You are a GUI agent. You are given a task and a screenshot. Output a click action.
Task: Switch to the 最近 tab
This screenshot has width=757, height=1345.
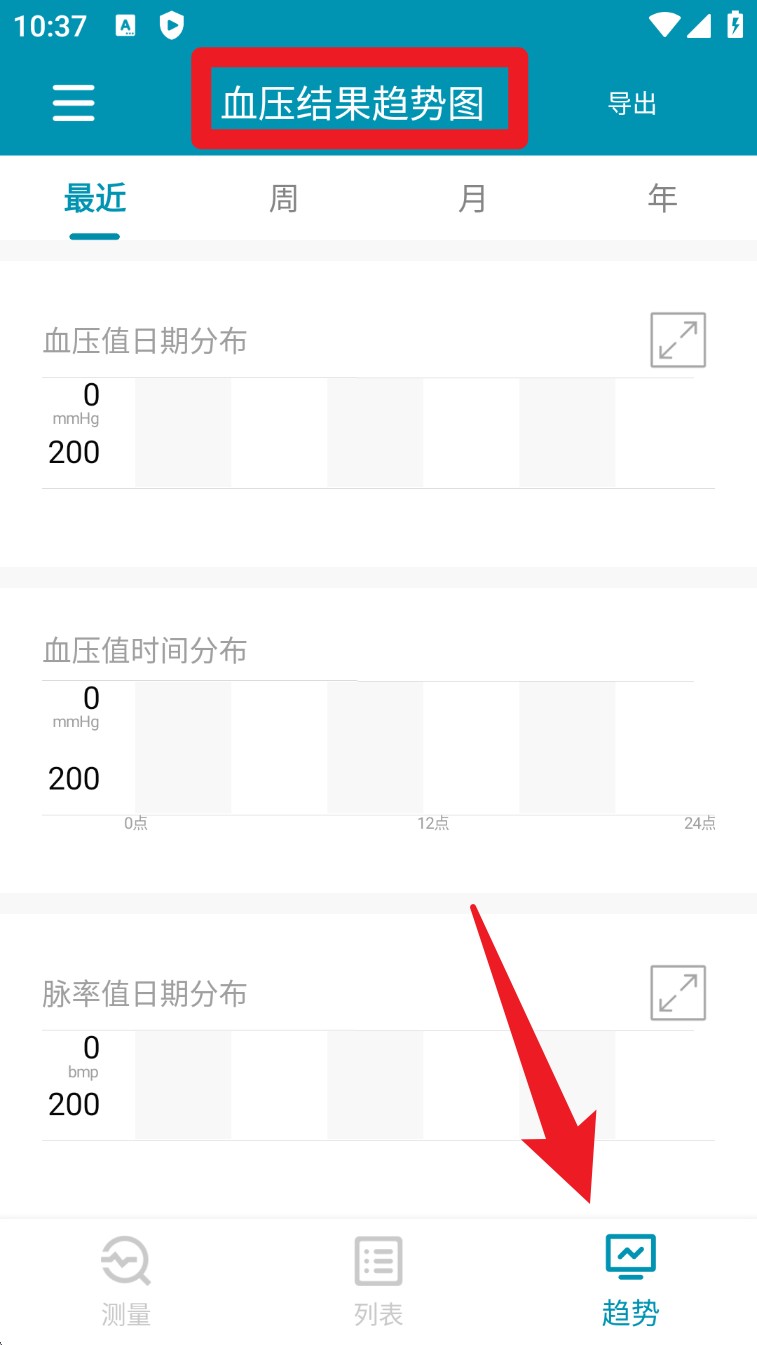(x=95, y=199)
